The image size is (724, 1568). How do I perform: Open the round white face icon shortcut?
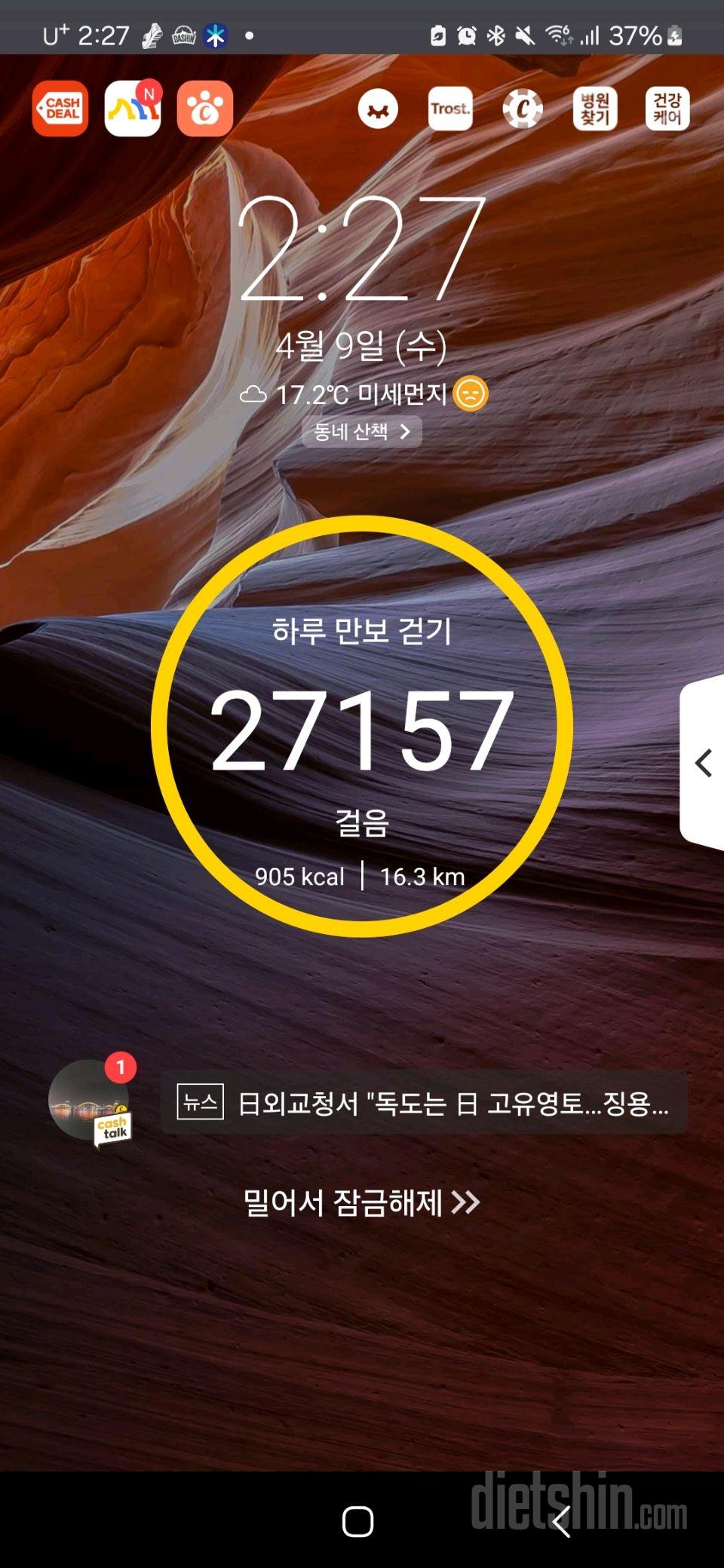tap(378, 109)
